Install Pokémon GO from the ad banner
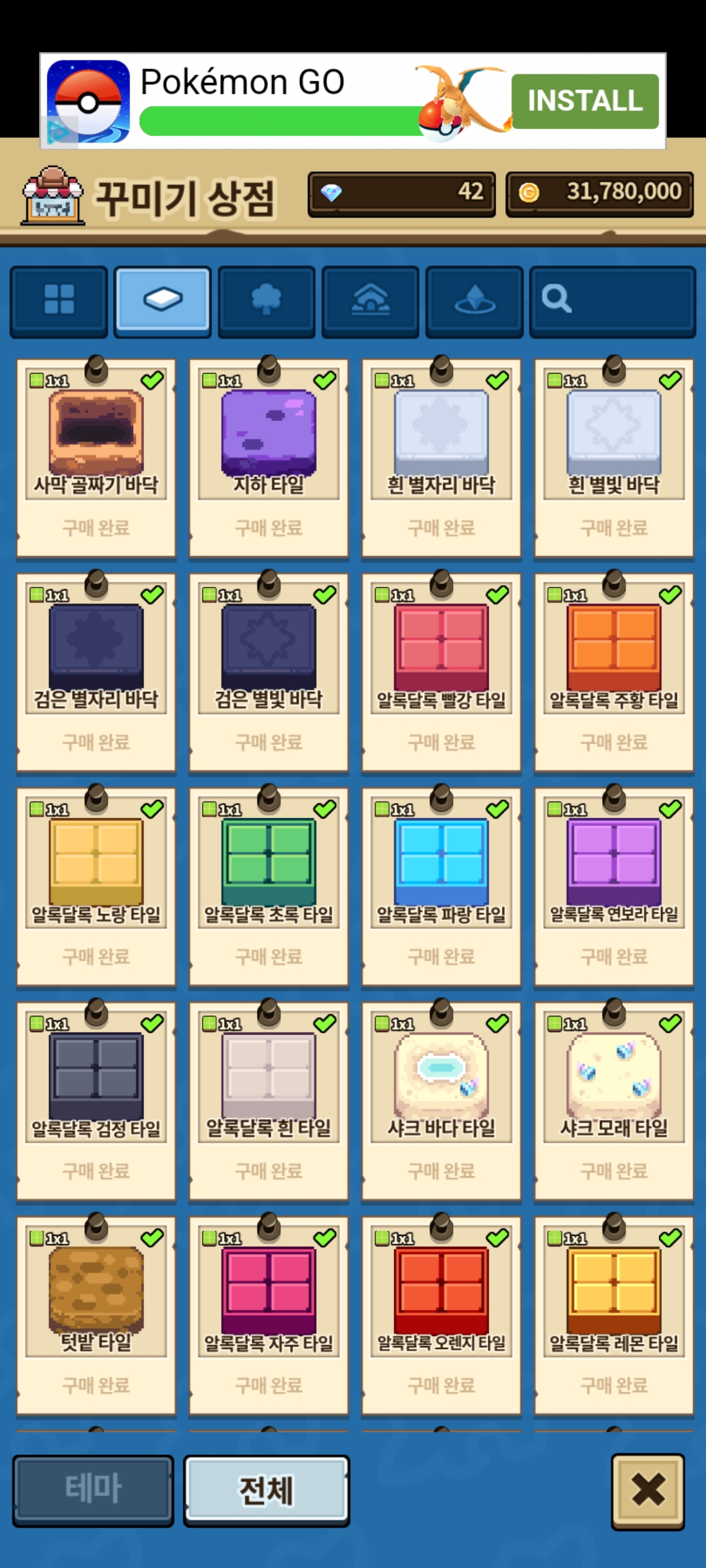 click(584, 101)
